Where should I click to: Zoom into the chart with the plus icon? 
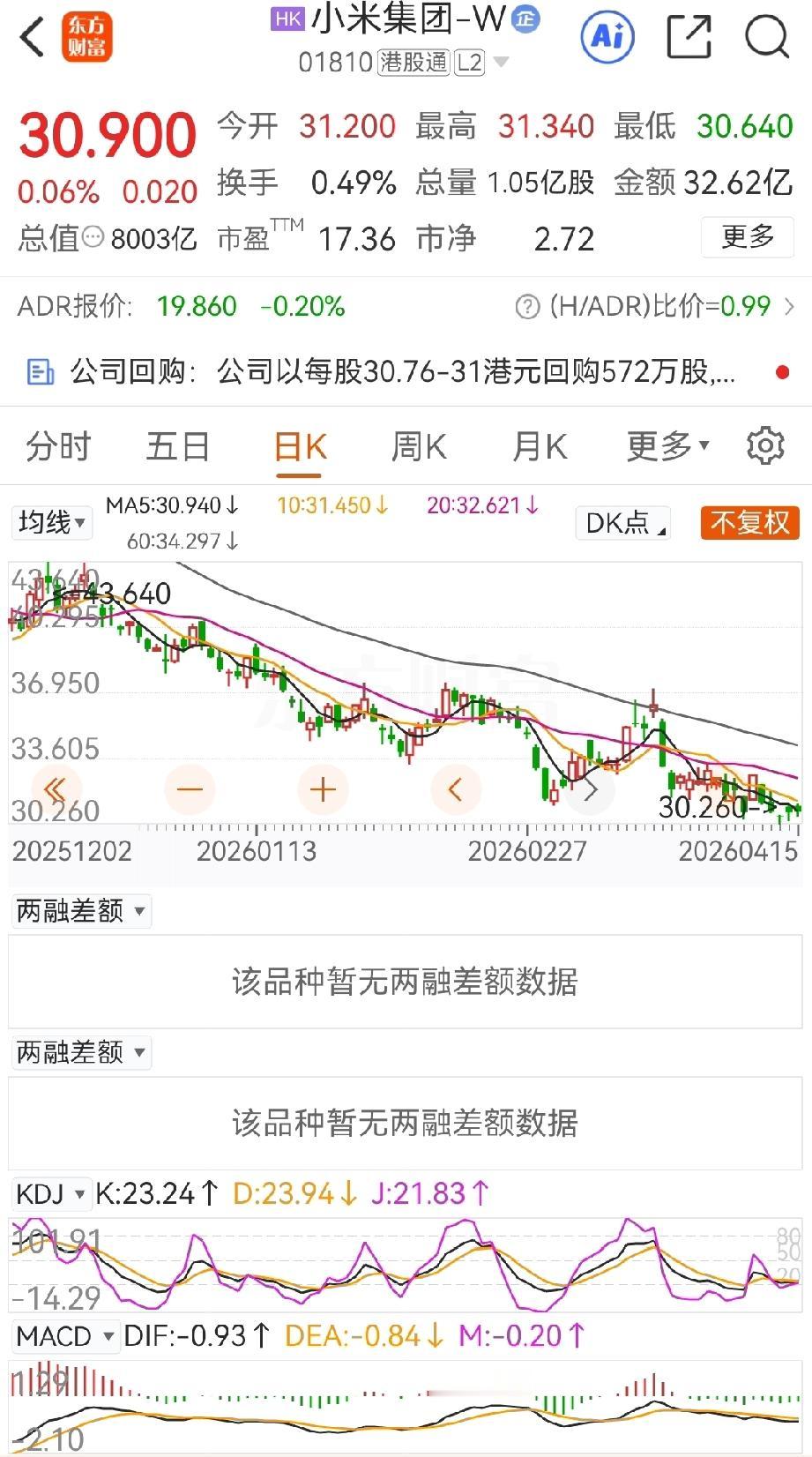323,789
